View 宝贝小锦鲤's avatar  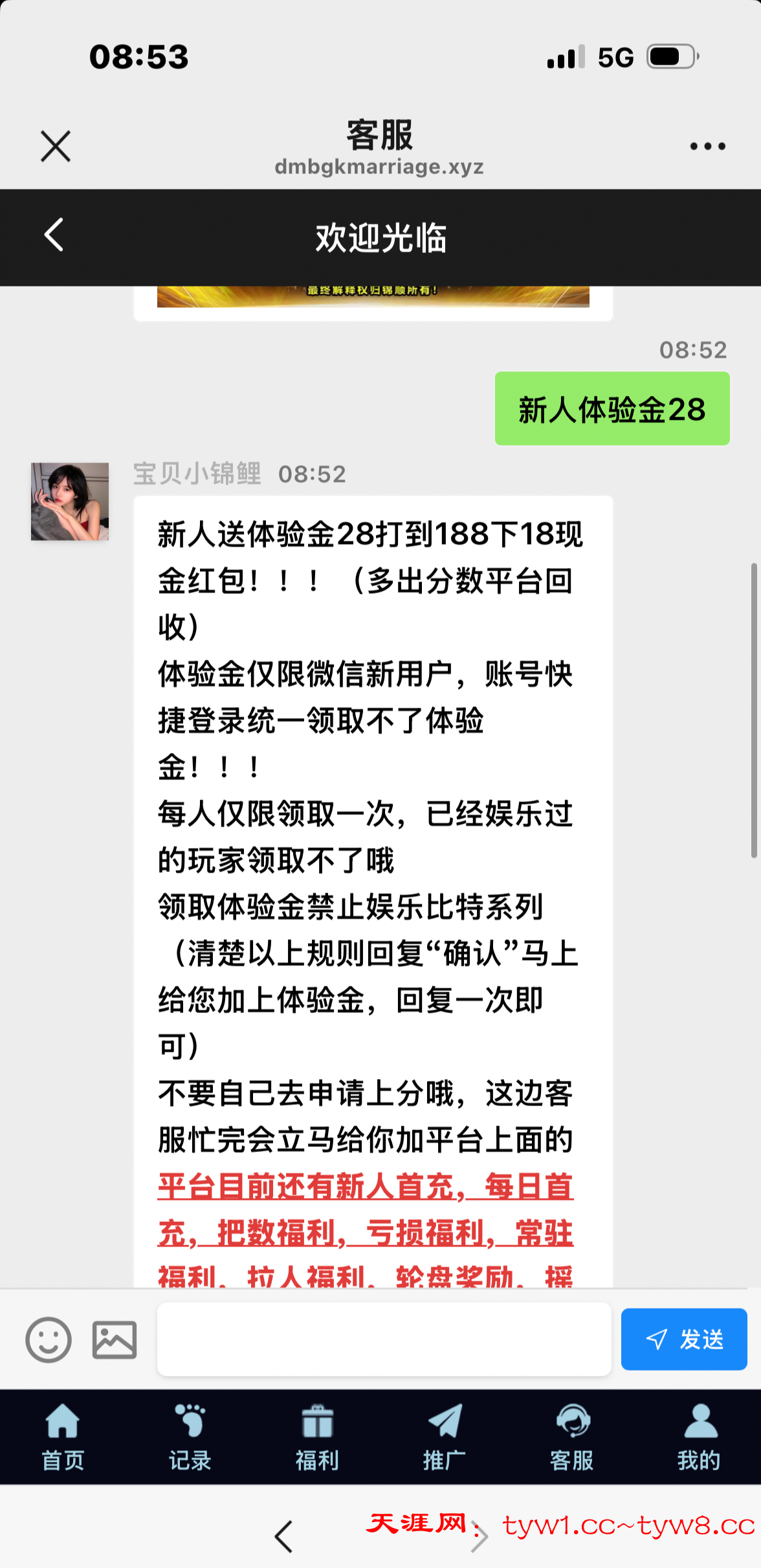point(70,501)
